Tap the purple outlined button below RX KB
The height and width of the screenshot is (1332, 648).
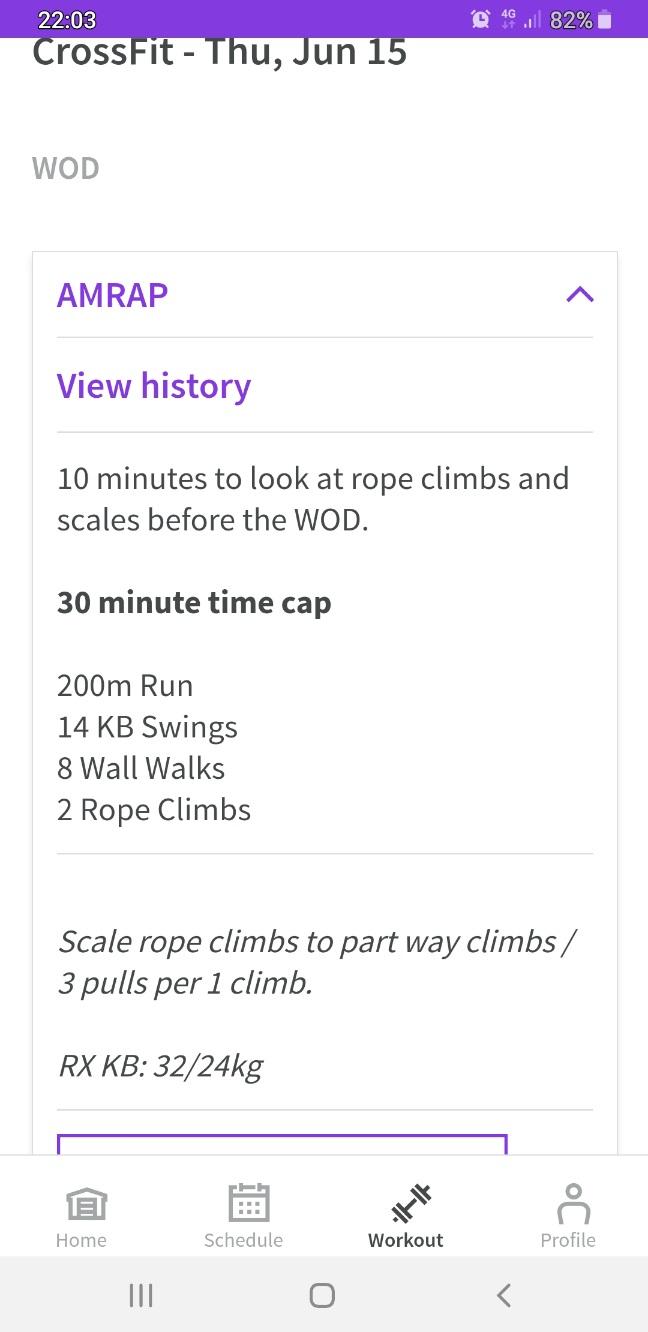tap(282, 1145)
